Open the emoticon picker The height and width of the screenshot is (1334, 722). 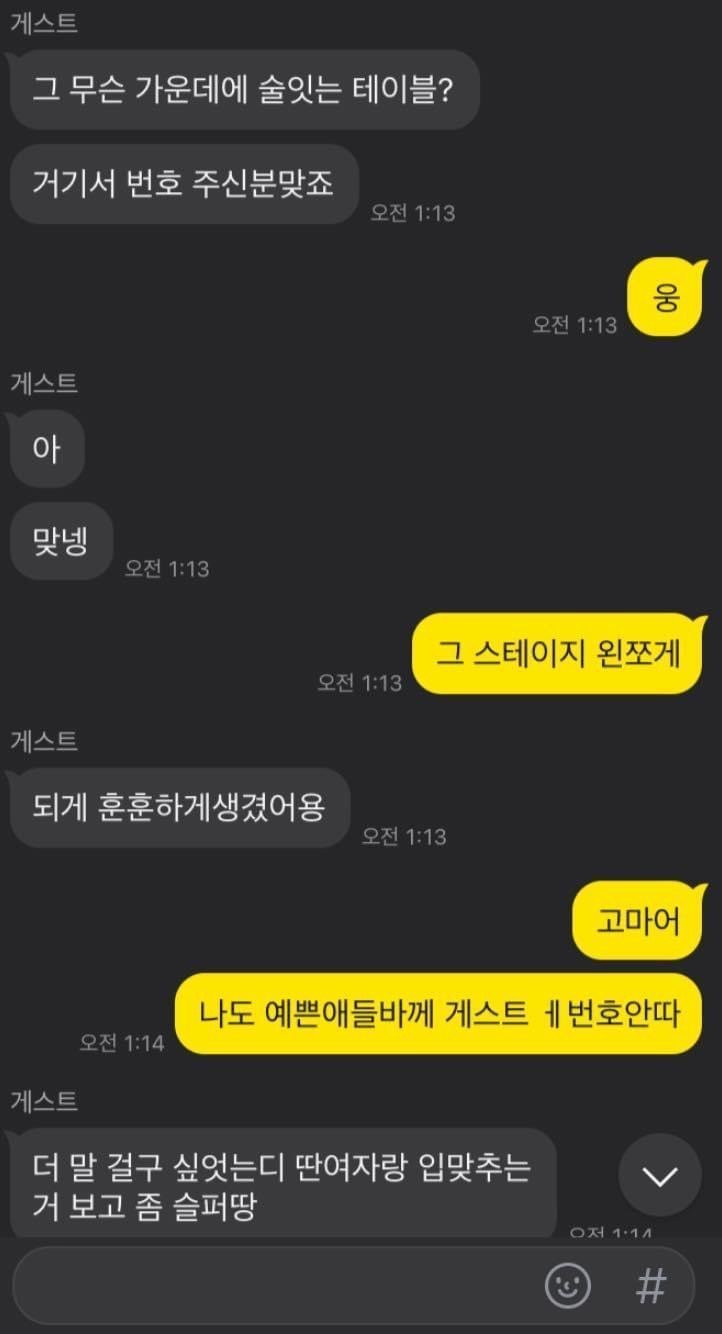coord(567,1285)
